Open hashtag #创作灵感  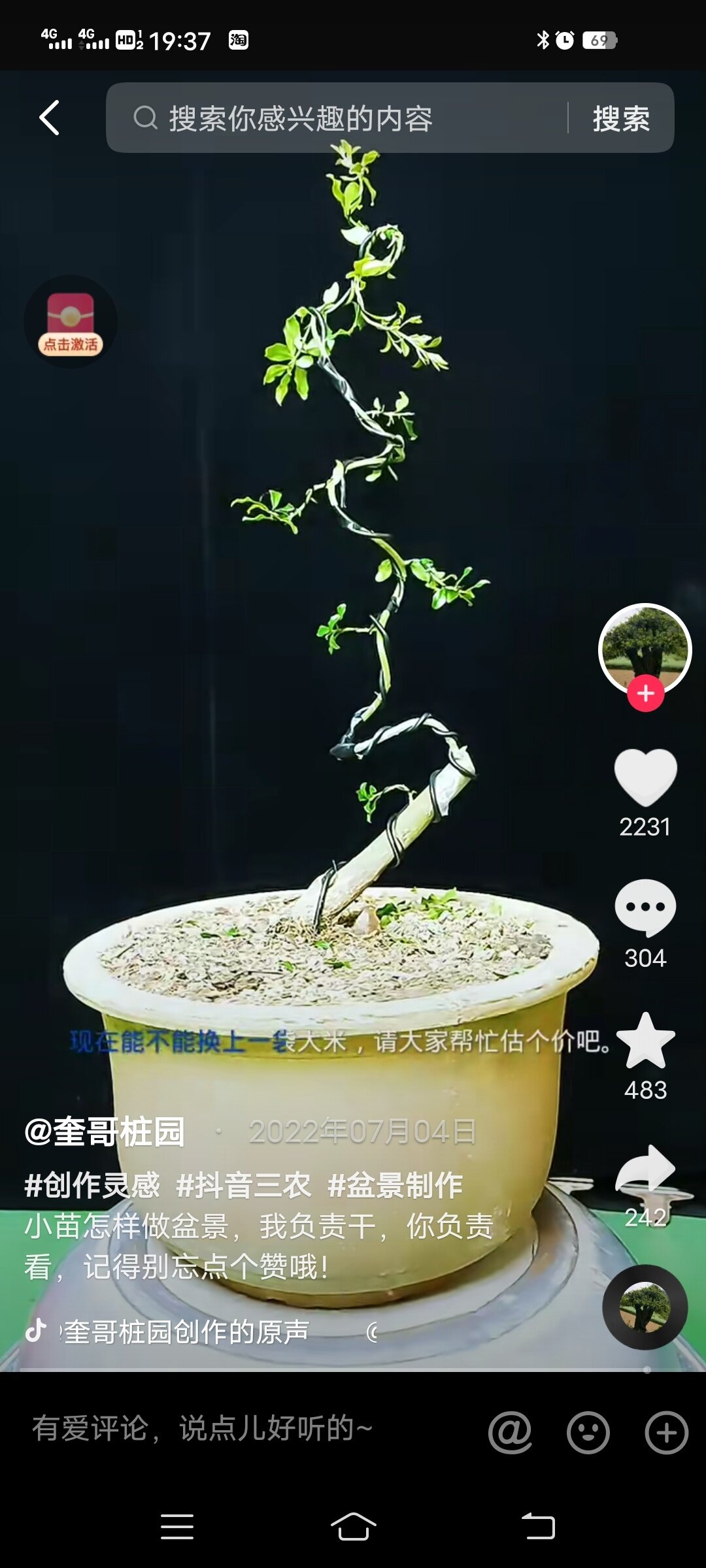tap(92, 1185)
